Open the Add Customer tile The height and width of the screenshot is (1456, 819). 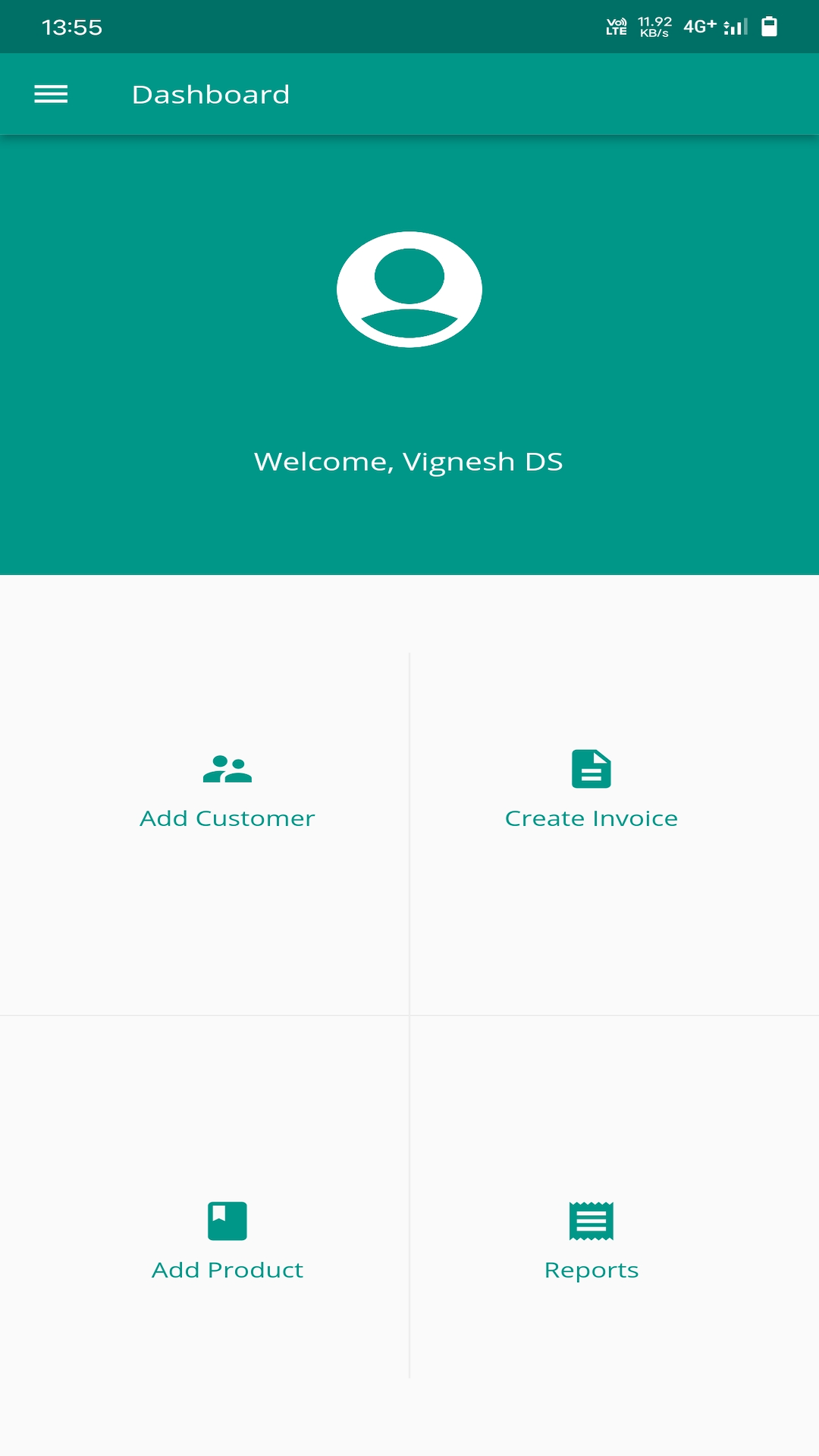click(x=205, y=833)
